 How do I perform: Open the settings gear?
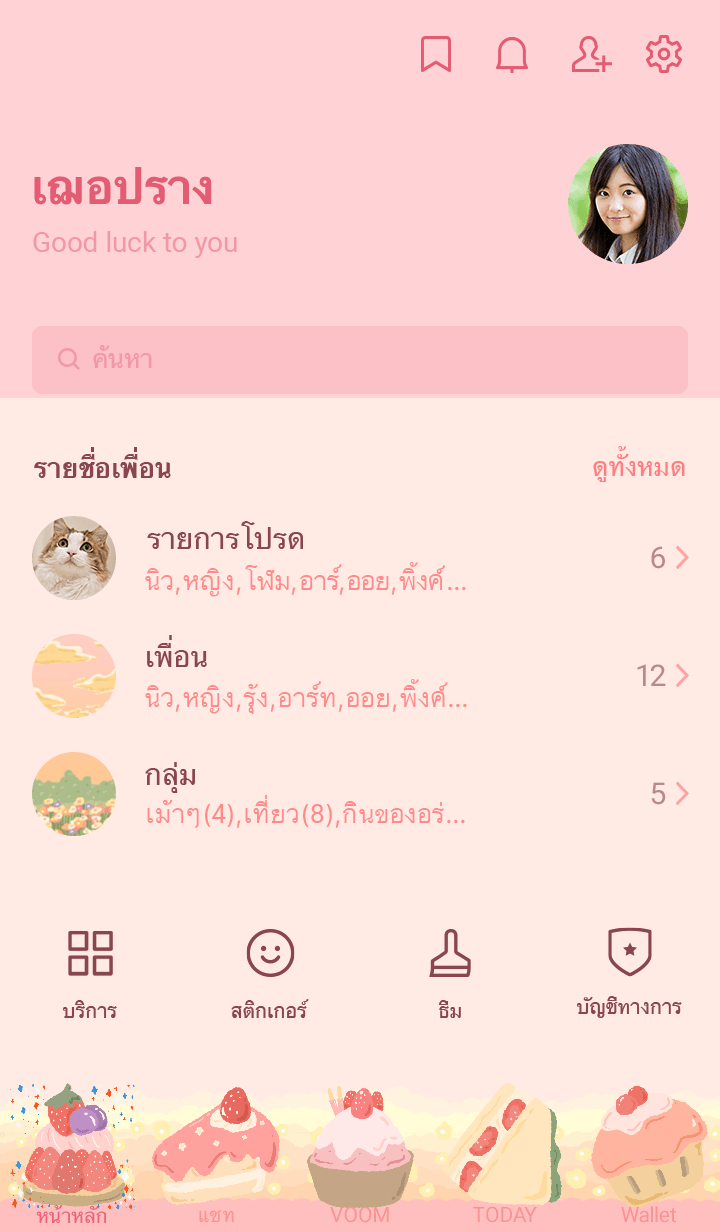click(x=664, y=55)
